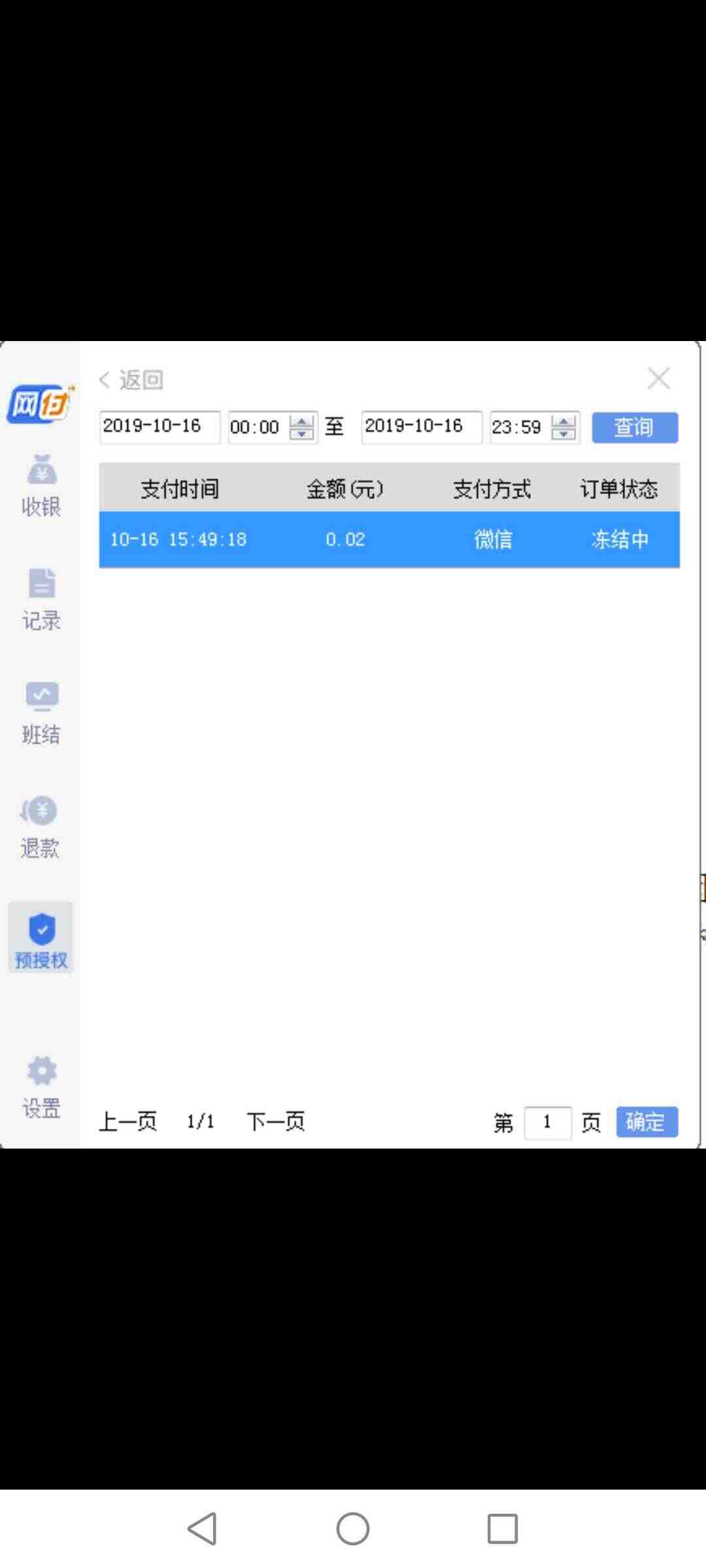The height and width of the screenshot is (1568, 706).
Task: Select the 预授权 pre-authorization tab
Action: click(41, 938)
